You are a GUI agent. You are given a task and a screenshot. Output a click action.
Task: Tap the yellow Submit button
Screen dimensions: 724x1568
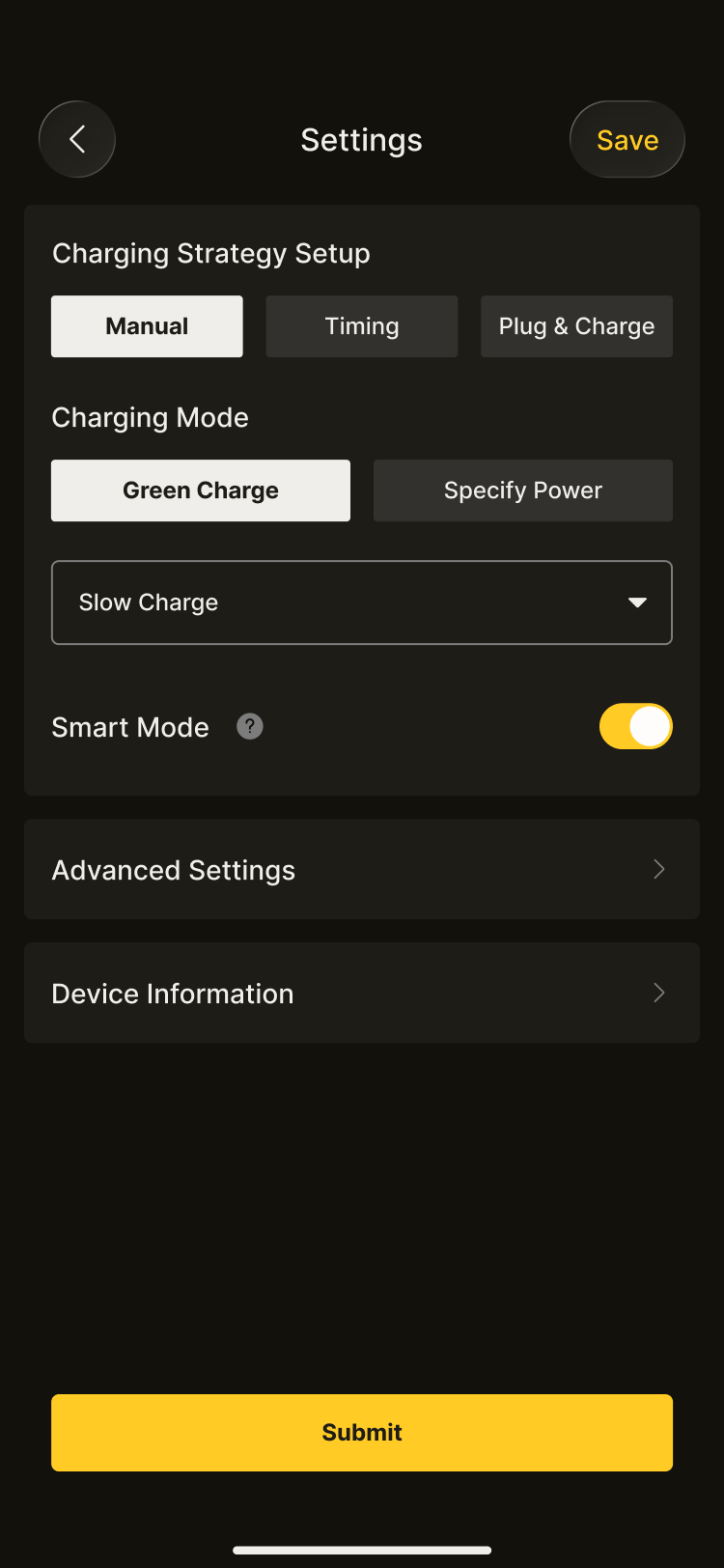point(362,1432)
